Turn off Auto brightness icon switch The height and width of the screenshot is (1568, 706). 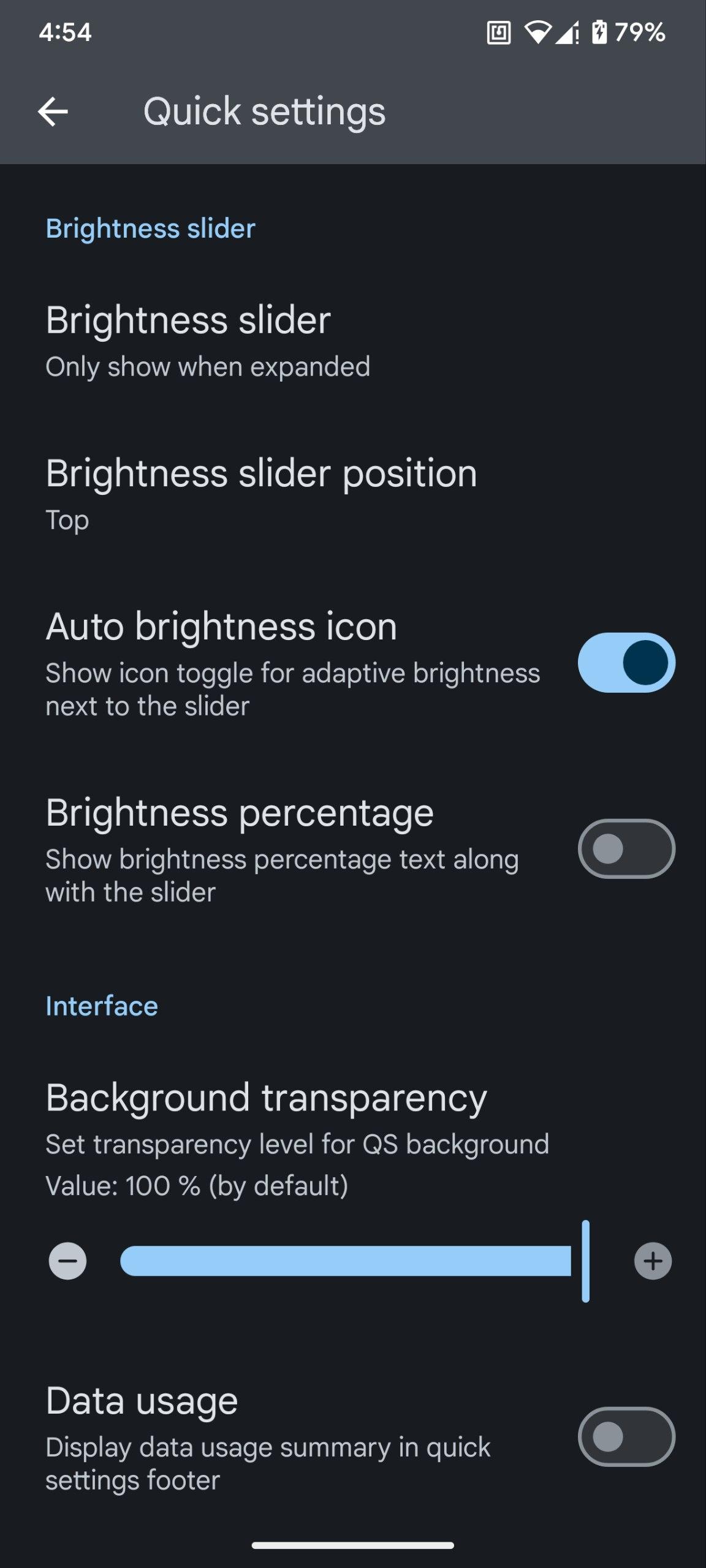pos(626,663)
